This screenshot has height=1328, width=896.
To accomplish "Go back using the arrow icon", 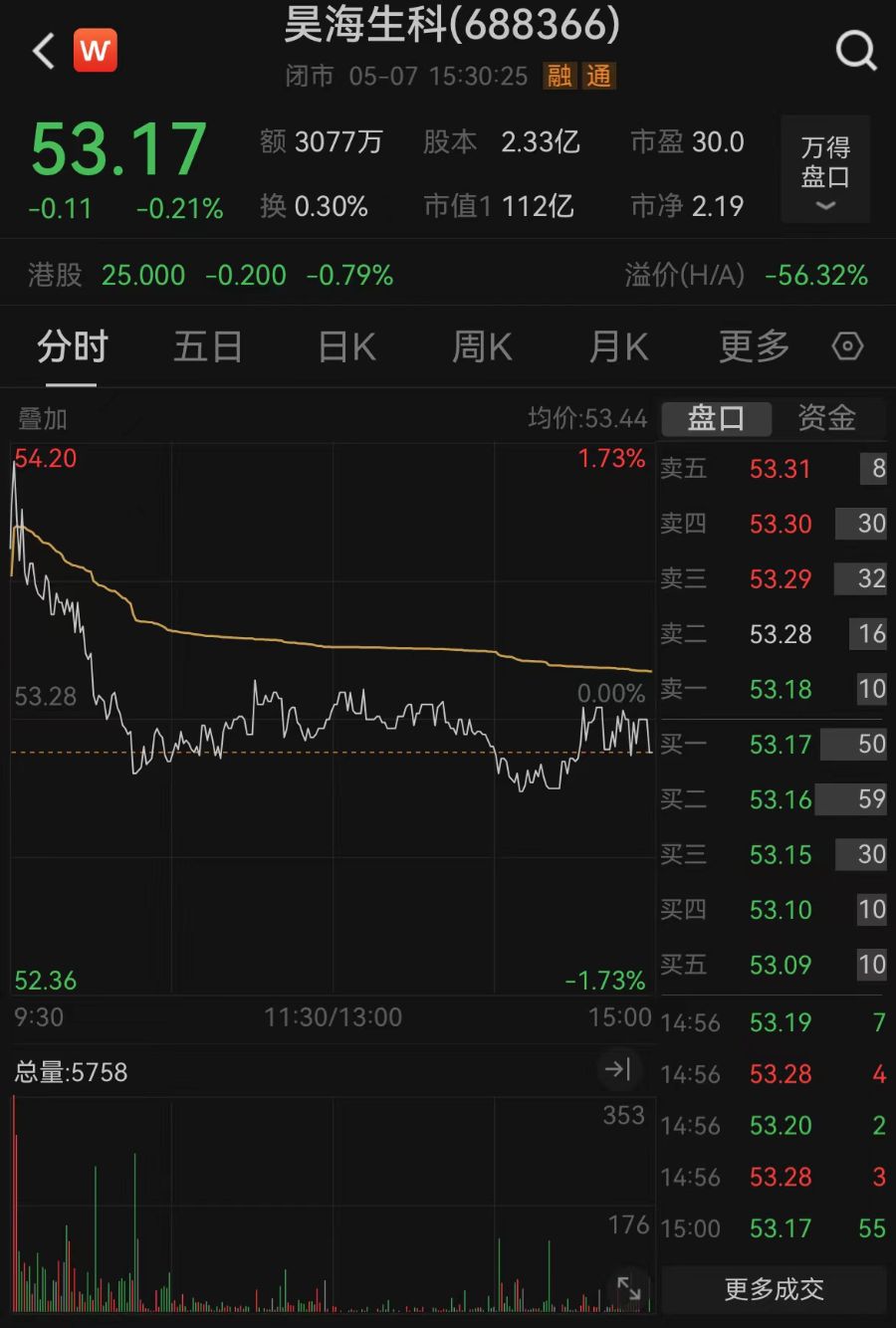I will pyautogui.click(x=43, y=51).
